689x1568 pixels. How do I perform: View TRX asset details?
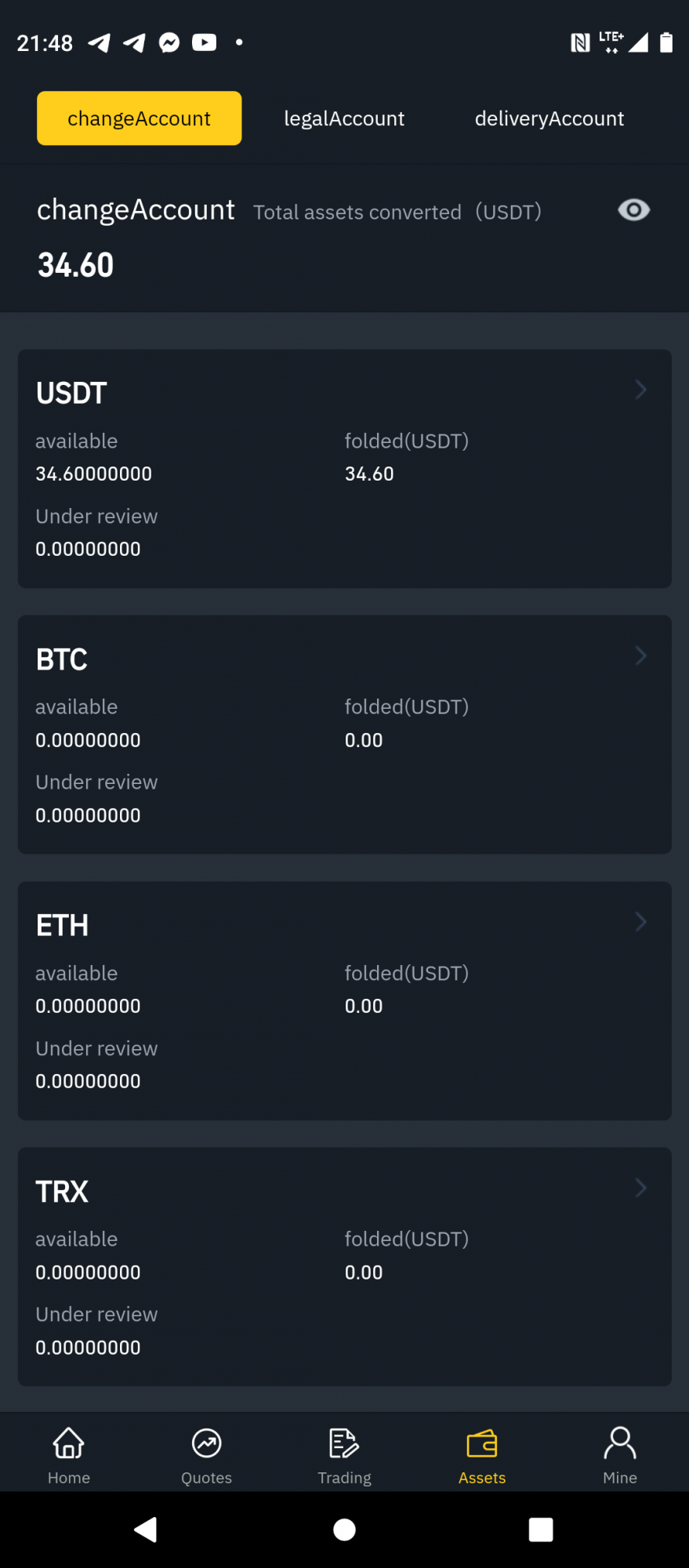pyautogui.click(x=344, y=1265)
